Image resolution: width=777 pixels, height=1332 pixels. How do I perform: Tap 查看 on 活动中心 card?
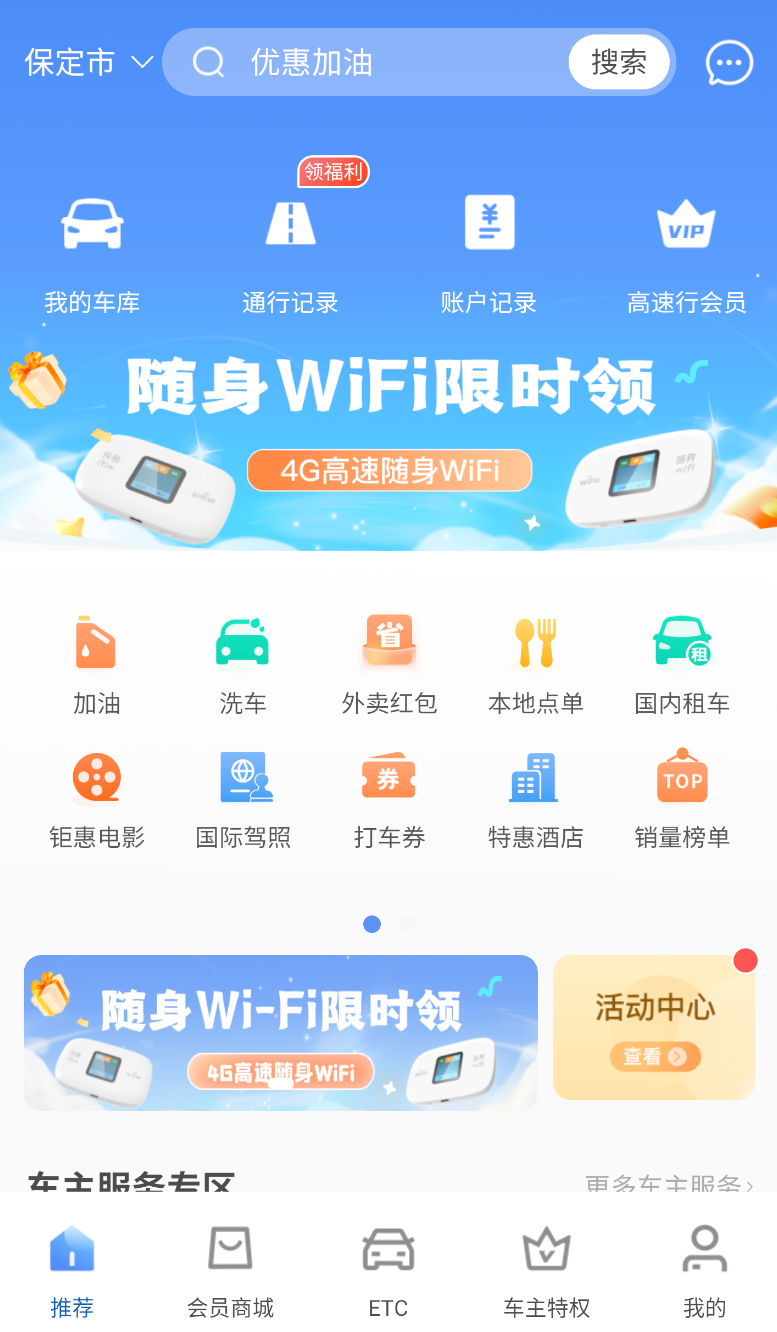click(x=655, y=1056)
